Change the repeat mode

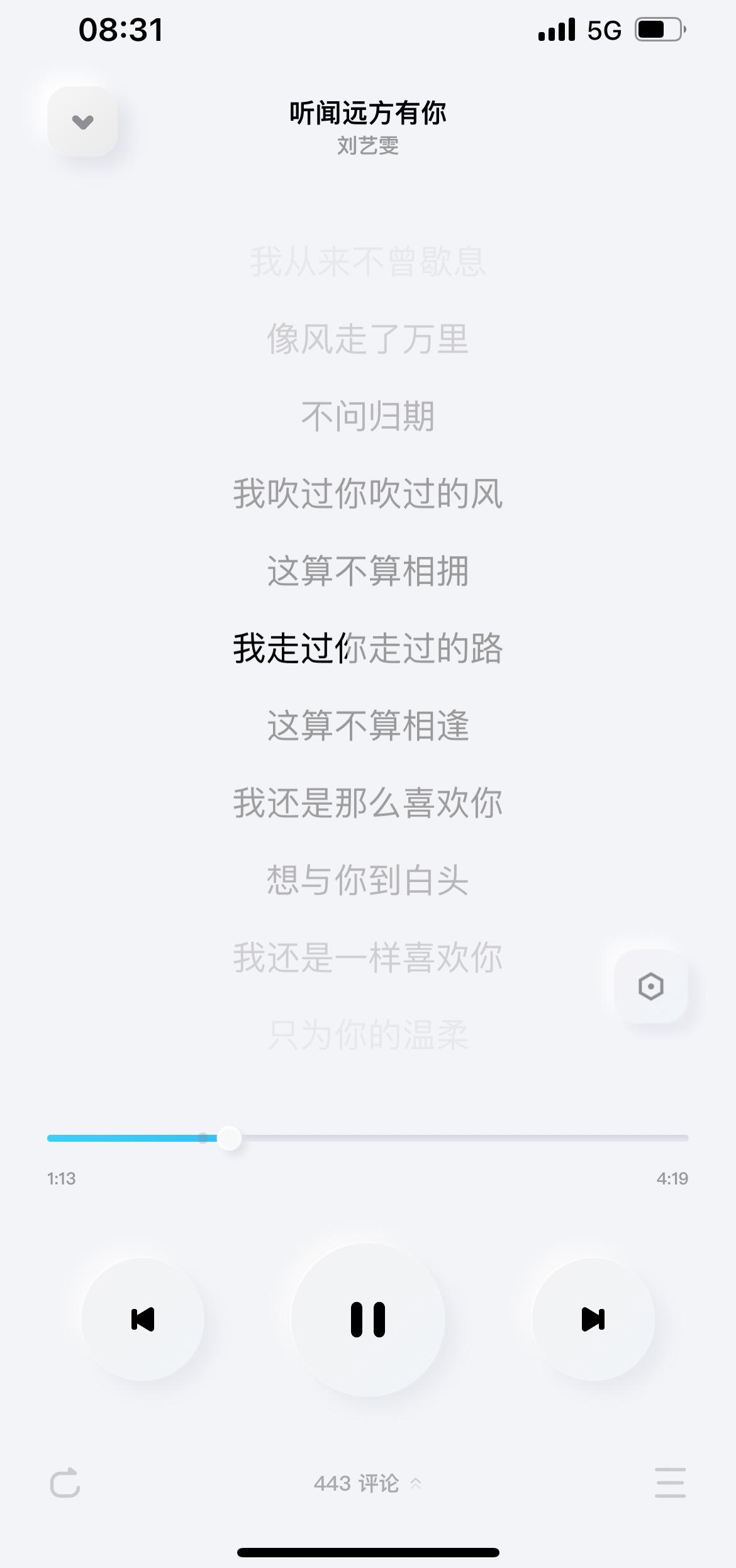tap(65, 1483)
